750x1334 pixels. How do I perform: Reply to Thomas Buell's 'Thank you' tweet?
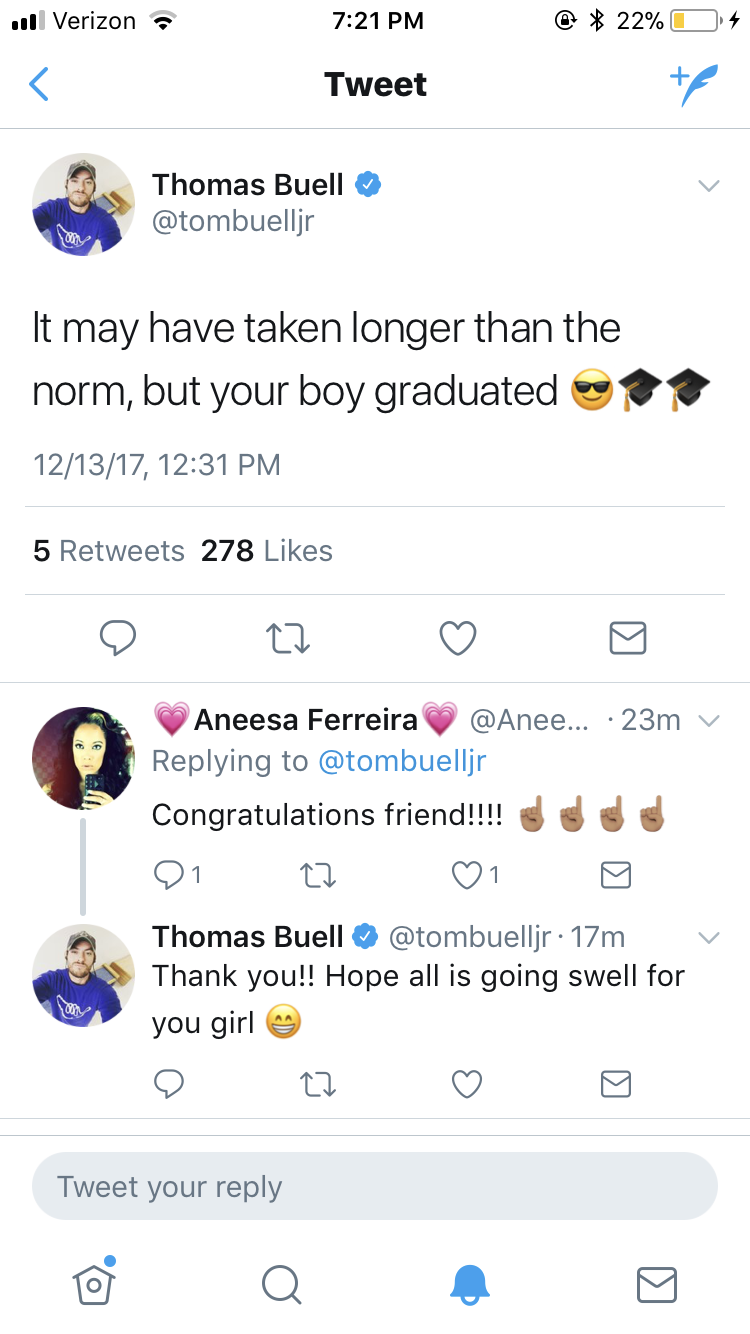coord(169,1083)
